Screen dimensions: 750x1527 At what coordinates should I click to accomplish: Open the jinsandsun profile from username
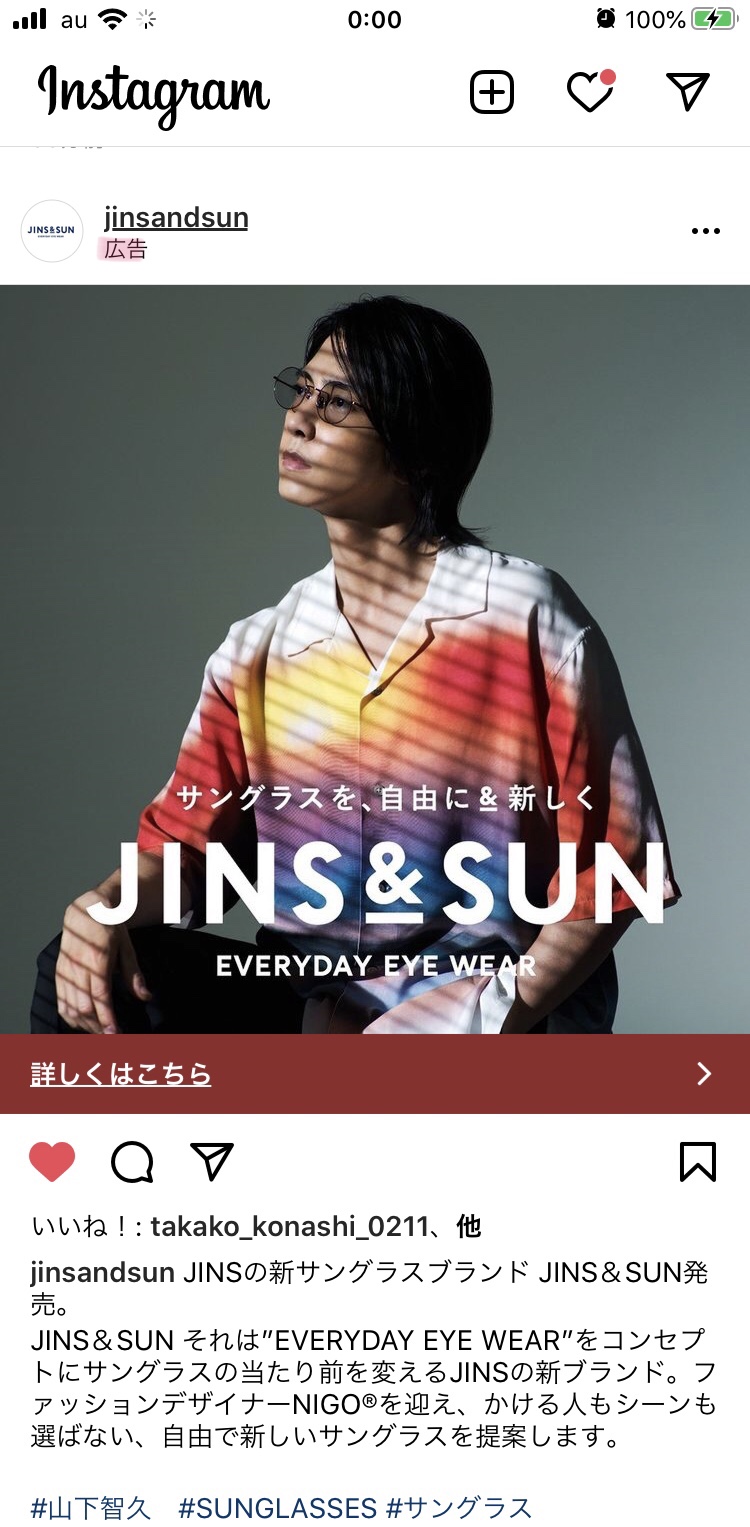[176, 218]
